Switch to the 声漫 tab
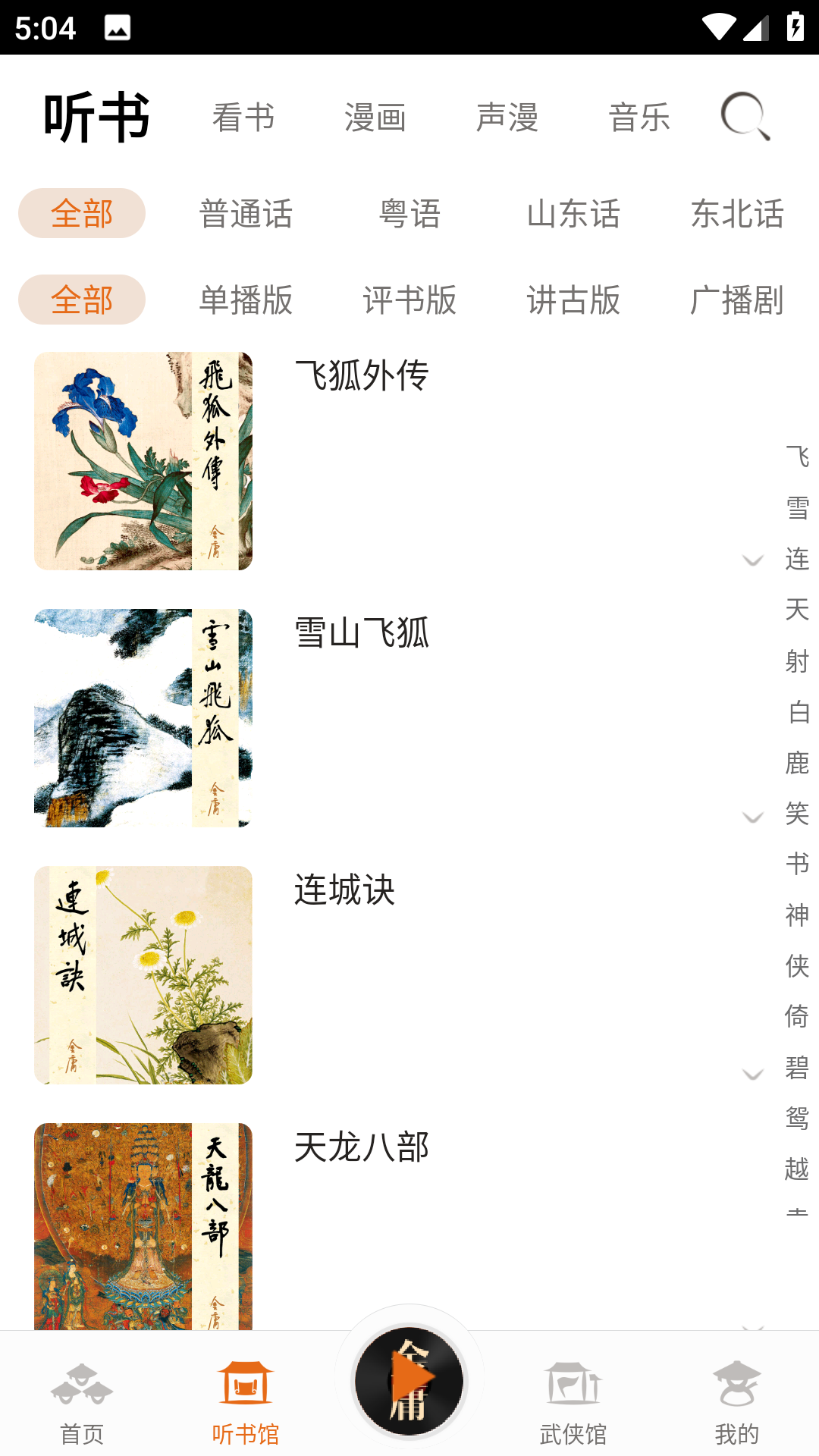819x1456 pixels. [507, 118]
